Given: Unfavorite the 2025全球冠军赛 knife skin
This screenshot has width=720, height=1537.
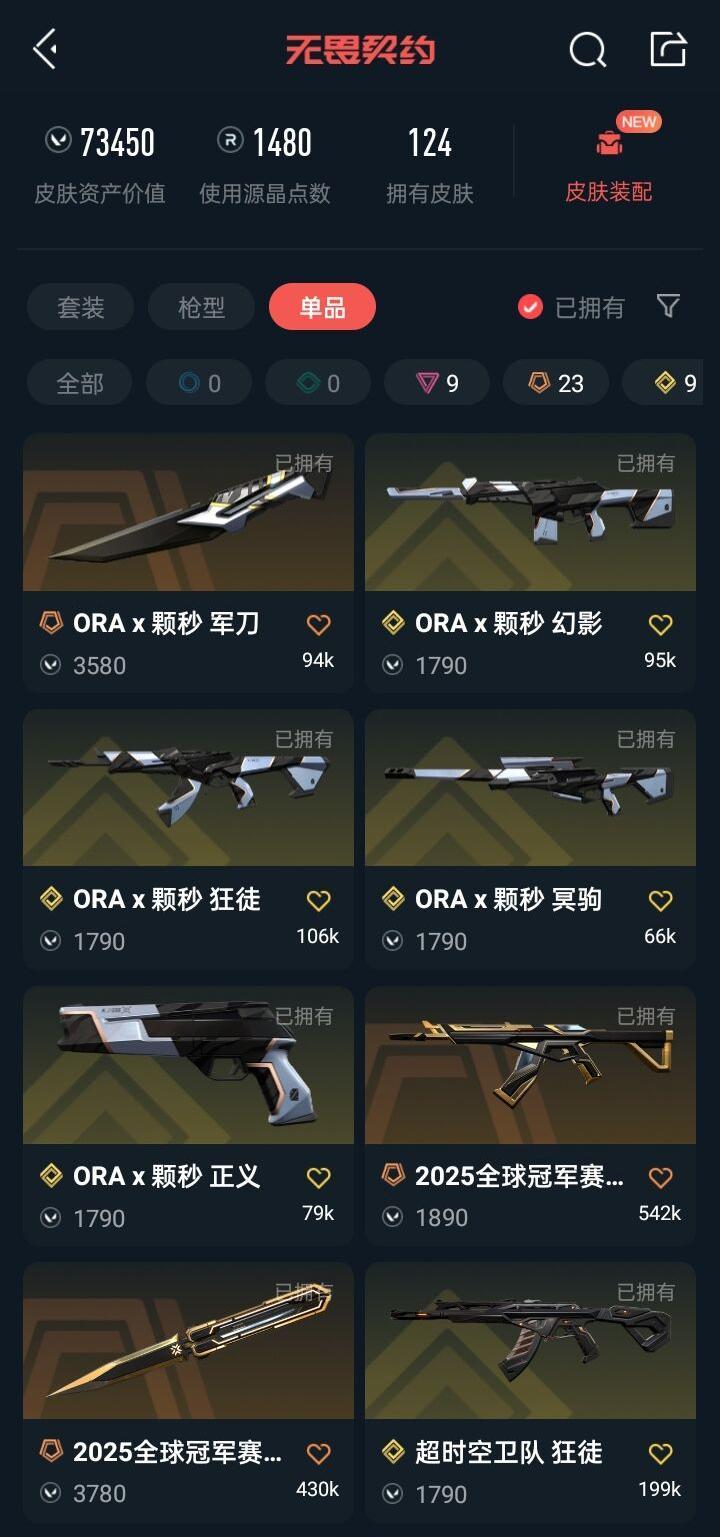Looking at the screenshot, I should click(318, 1453).
